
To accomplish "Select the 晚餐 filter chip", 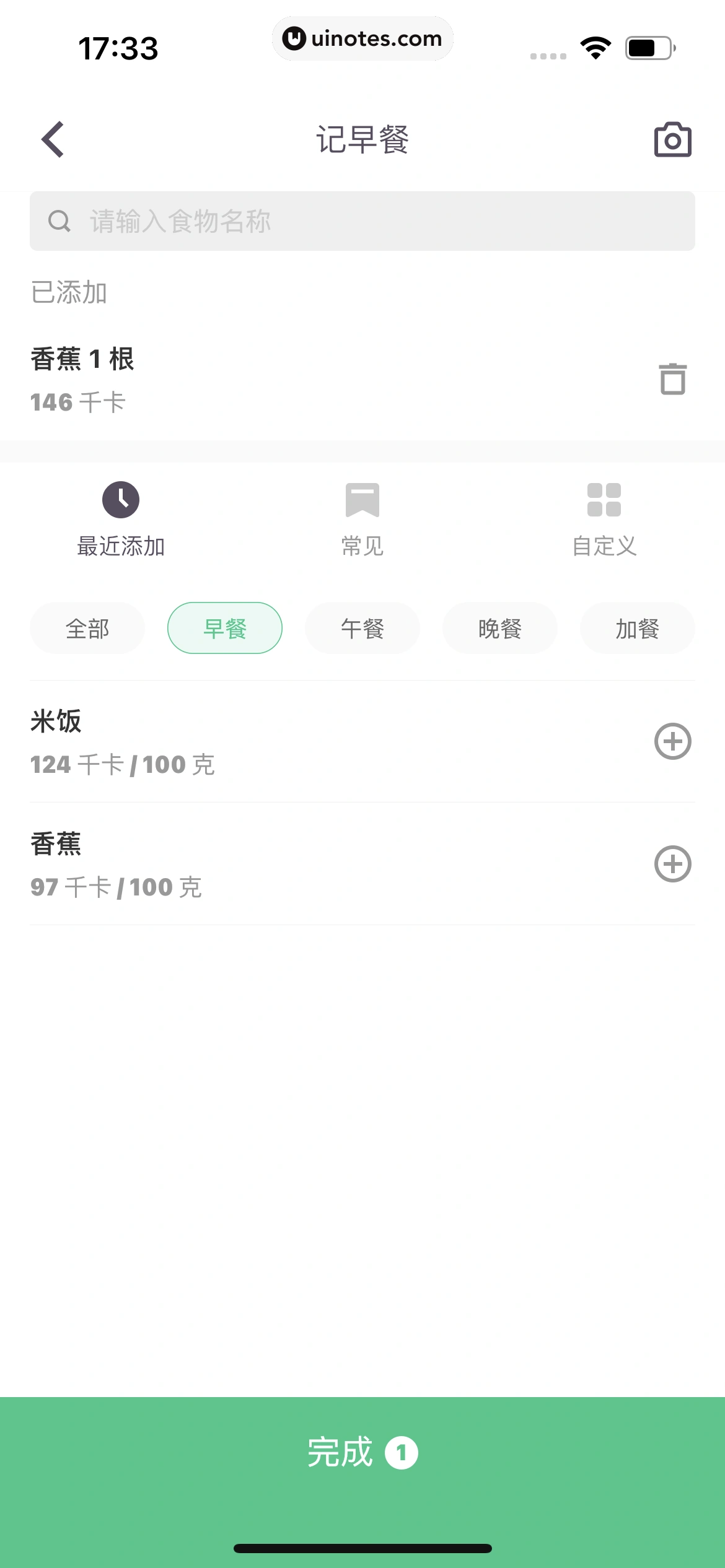I will click(499, 627).
